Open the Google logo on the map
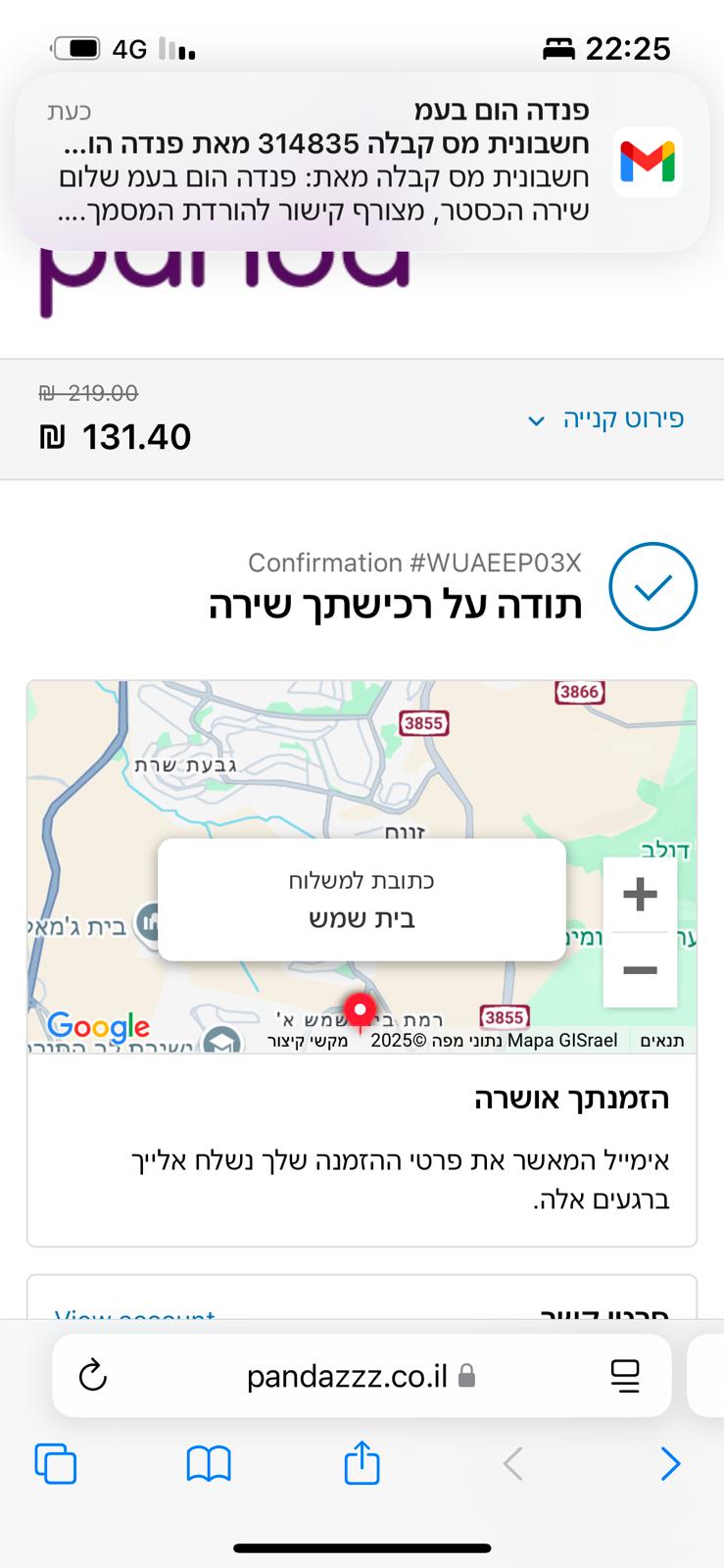 pyautogui.click(x=98, y=1027)
